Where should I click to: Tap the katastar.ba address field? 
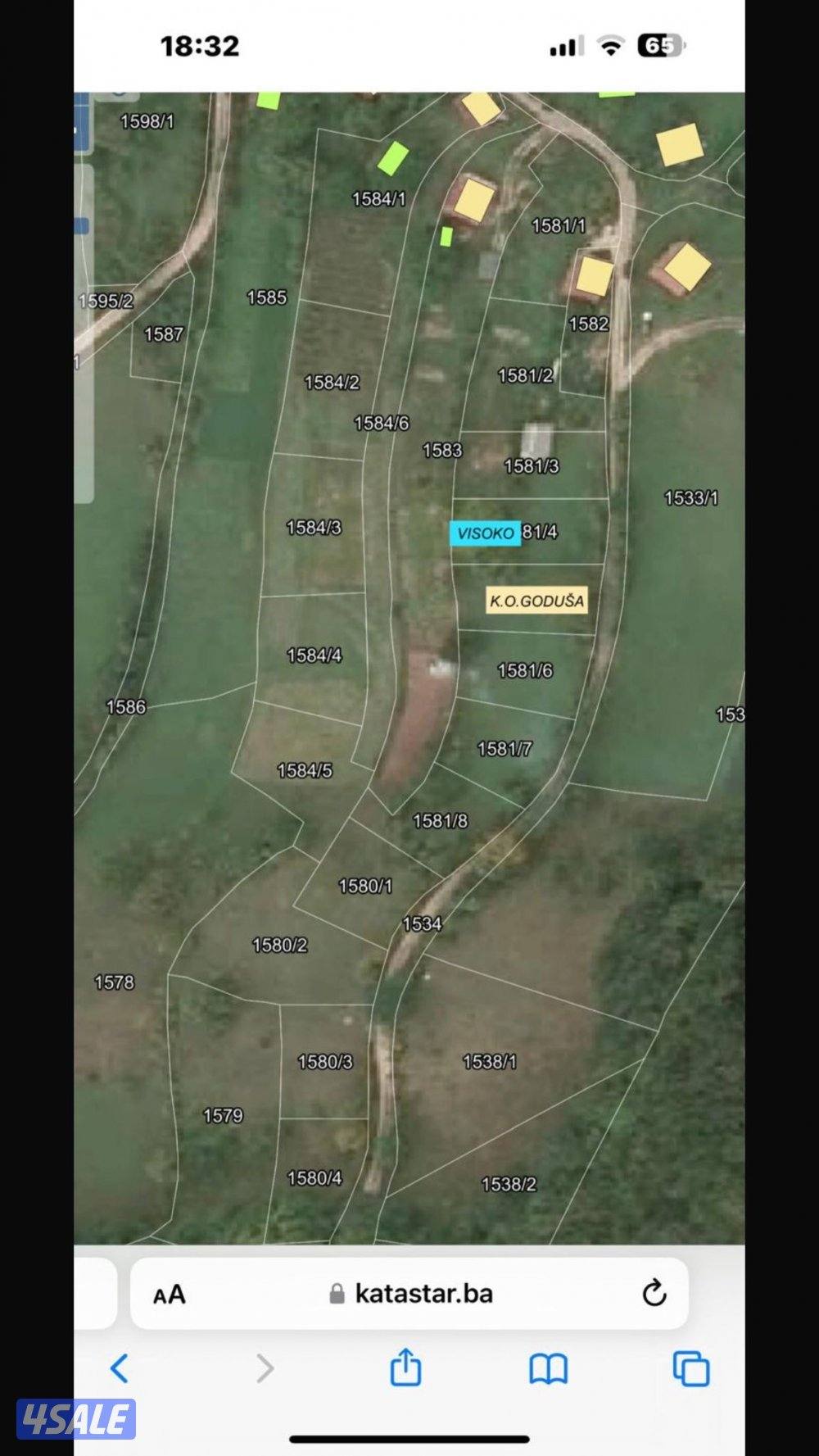pos(423,1294)
